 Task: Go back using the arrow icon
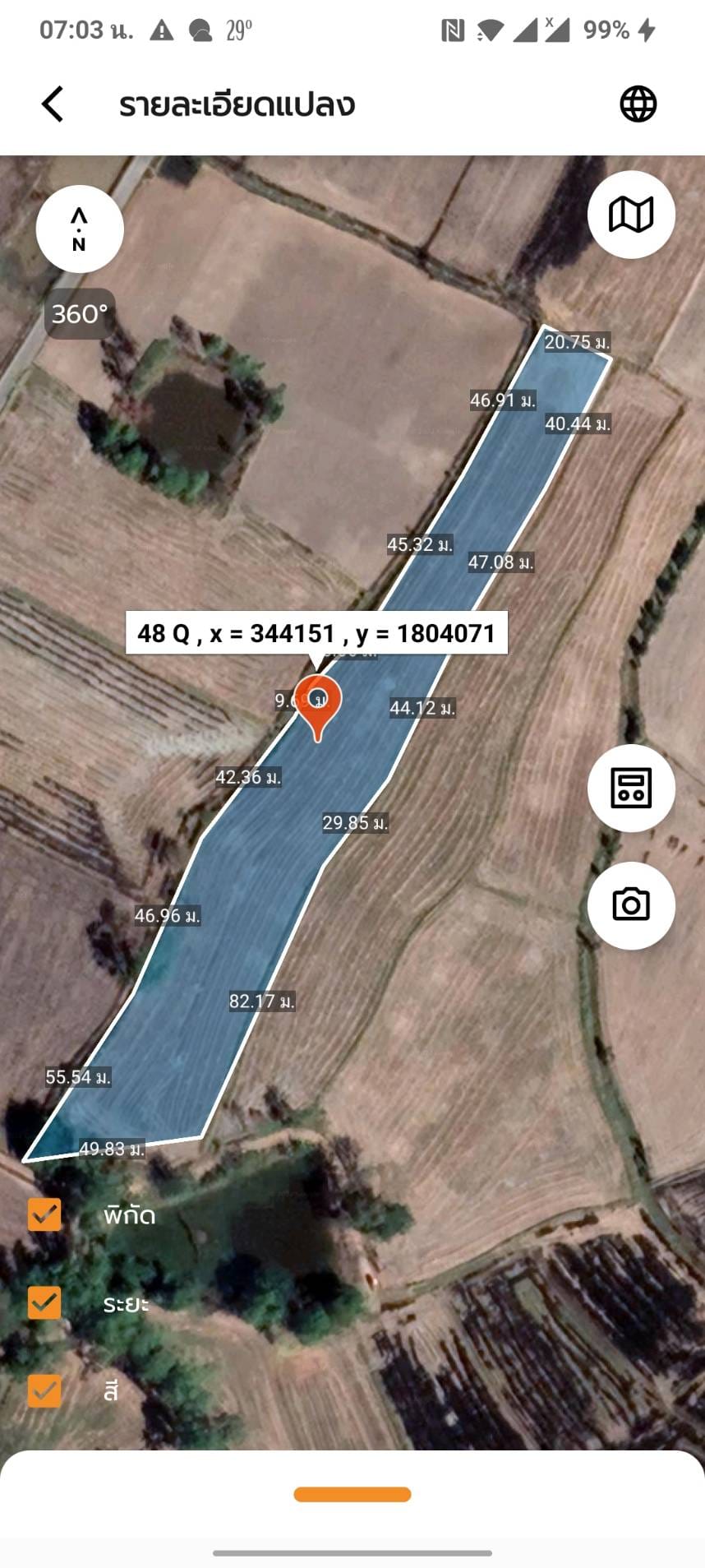point(53,104)
